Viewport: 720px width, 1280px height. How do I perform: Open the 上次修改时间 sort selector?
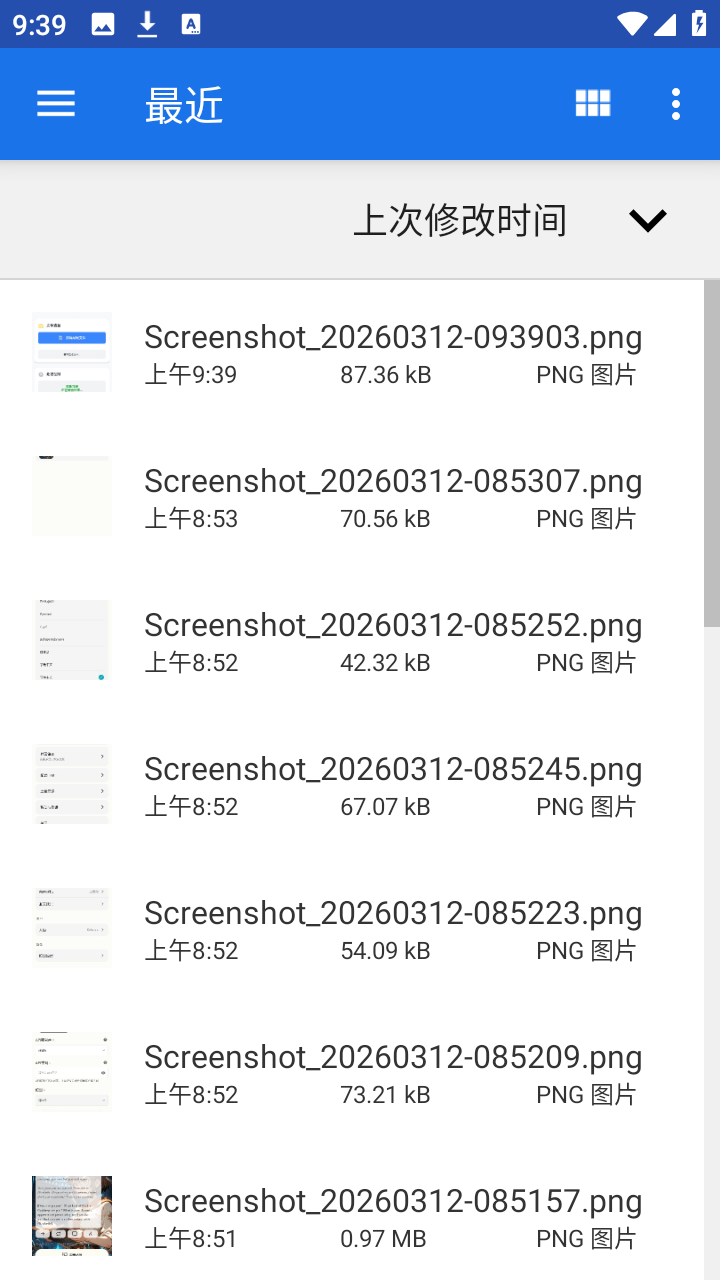click(460, 220)
